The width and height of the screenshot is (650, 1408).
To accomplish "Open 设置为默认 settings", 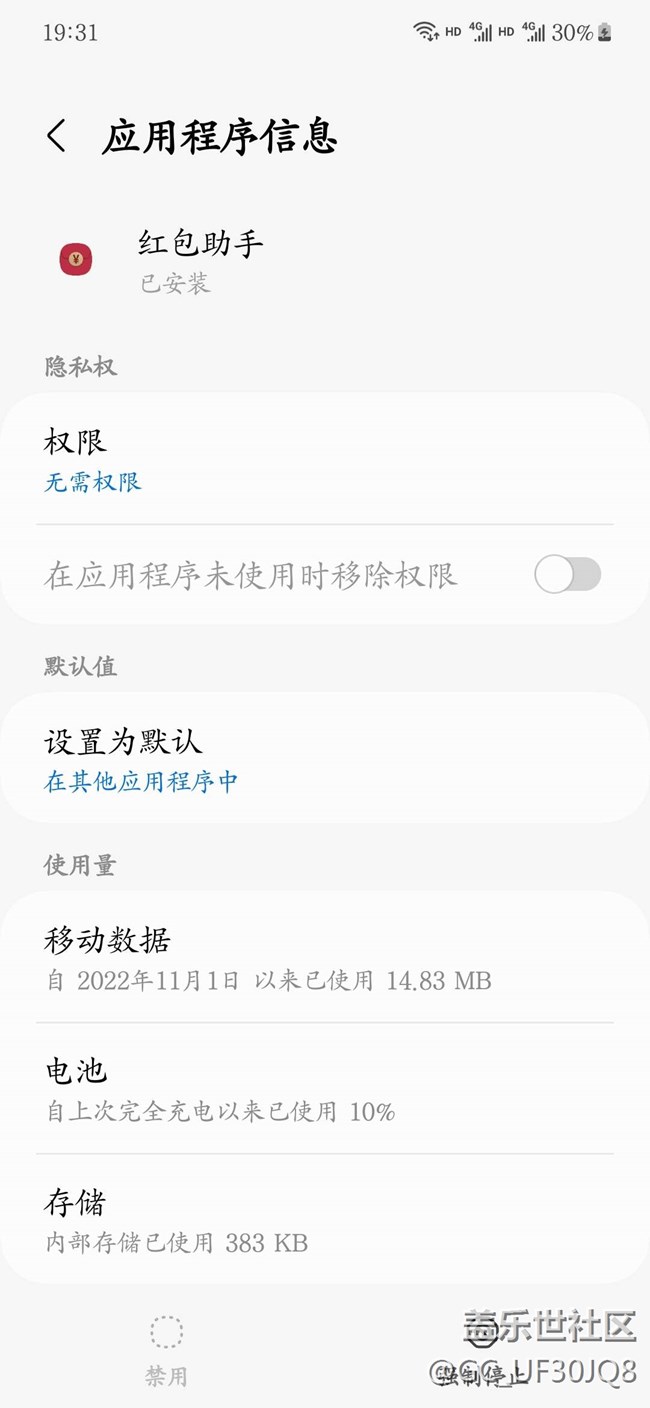I will point(325,758).
